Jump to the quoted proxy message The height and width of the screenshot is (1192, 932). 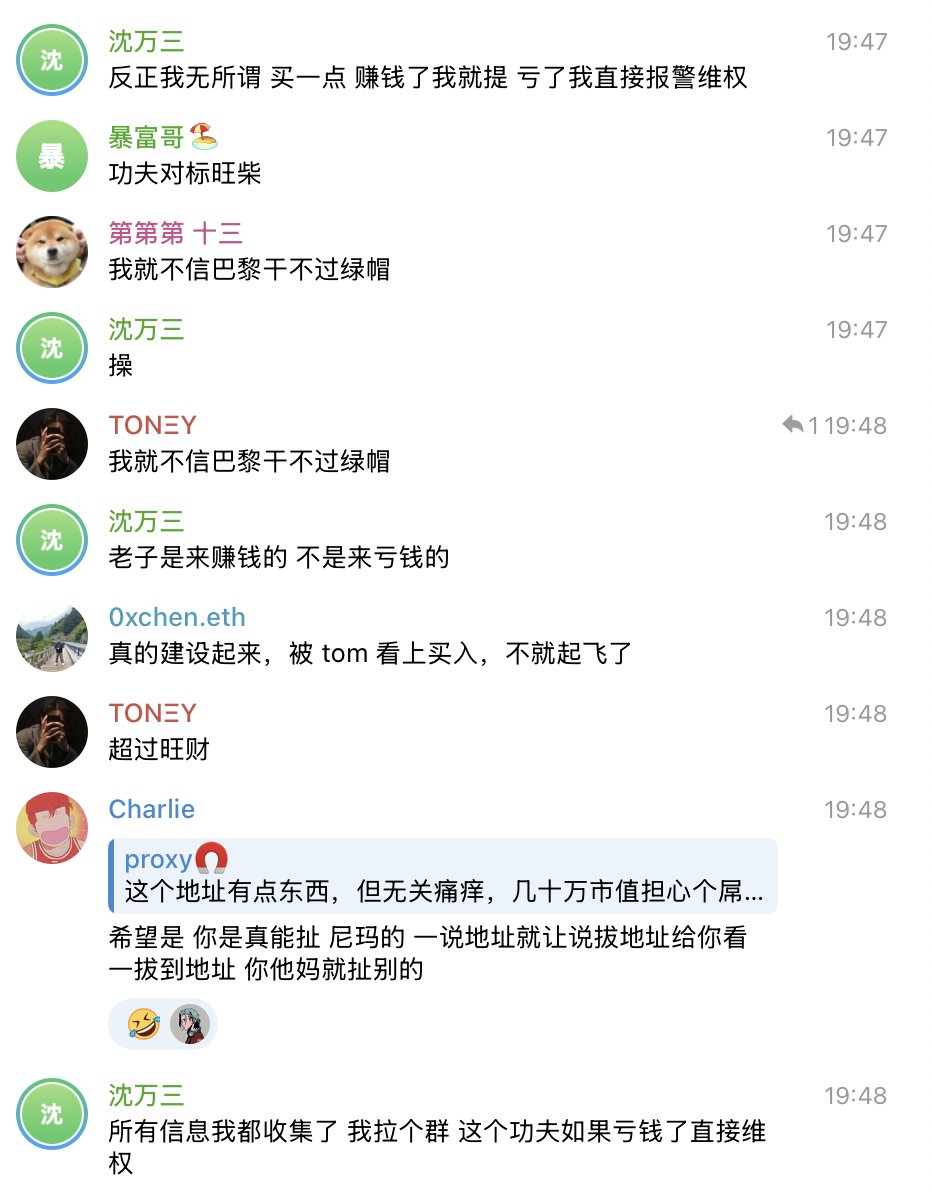[443, 875]
